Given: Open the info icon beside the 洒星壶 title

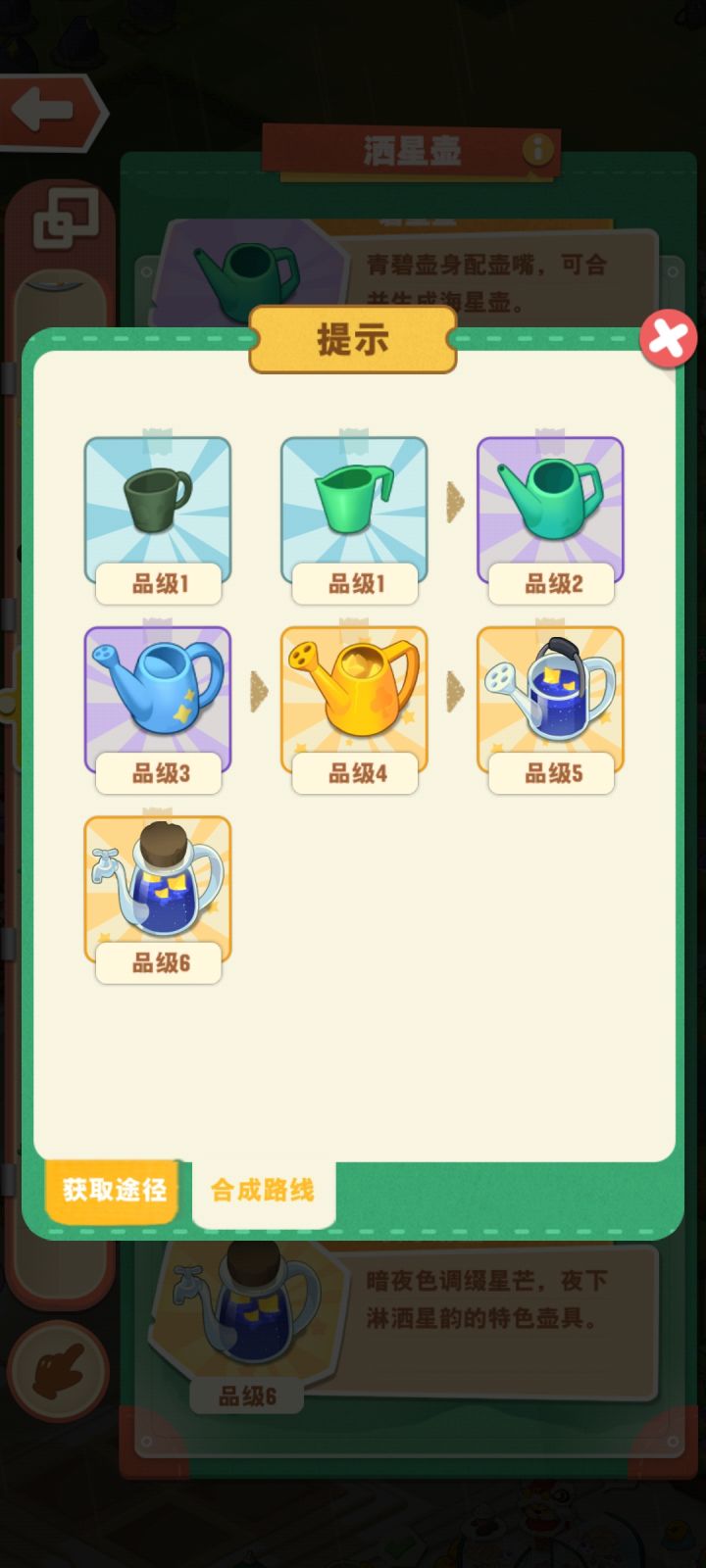Looking at the screenshot, I should pyautogui.click(x=537, y=151).
